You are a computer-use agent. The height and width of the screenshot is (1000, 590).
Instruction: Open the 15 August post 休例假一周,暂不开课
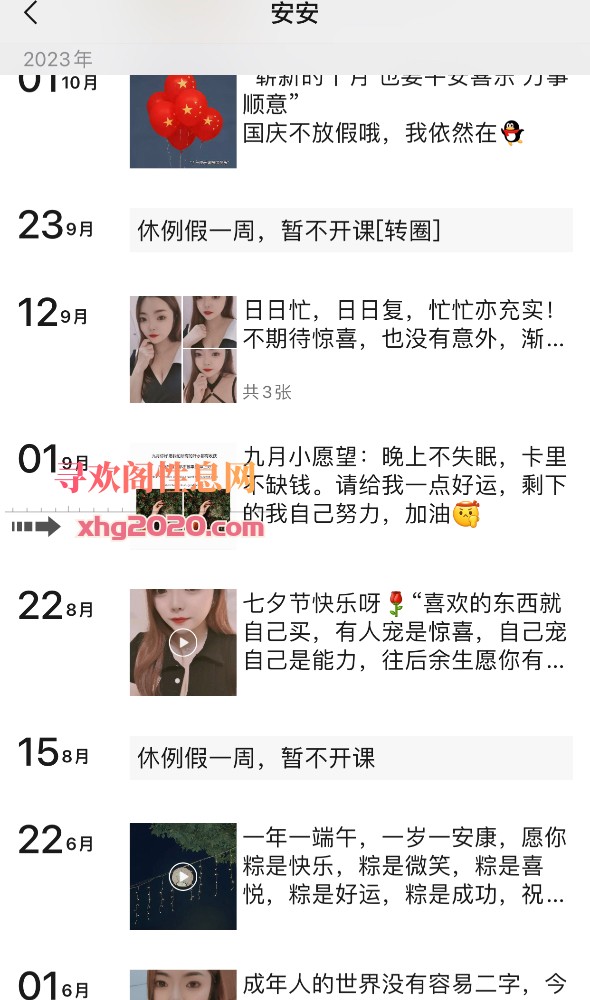[x=351, y=758]
